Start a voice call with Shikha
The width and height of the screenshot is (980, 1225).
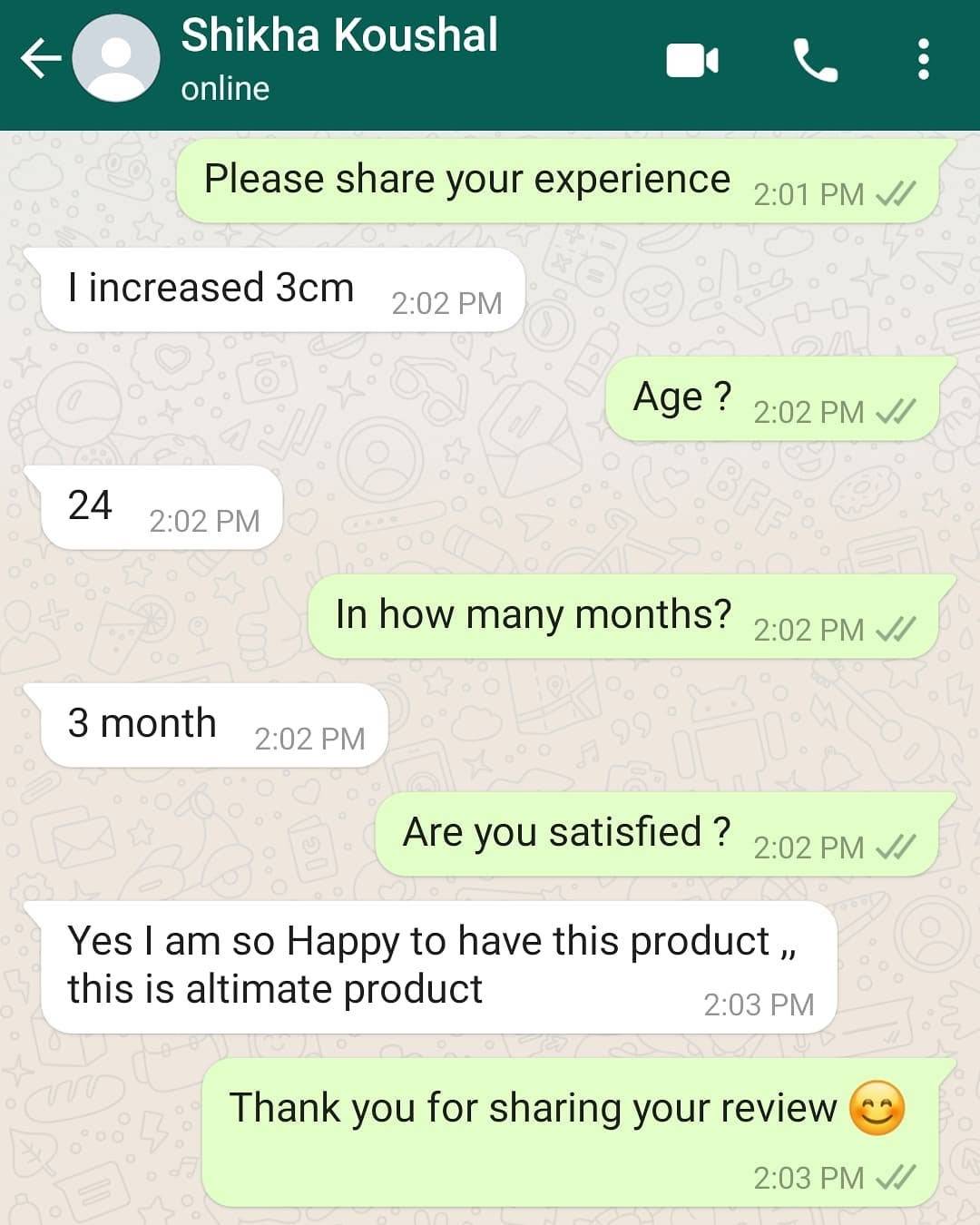(815, 61)
